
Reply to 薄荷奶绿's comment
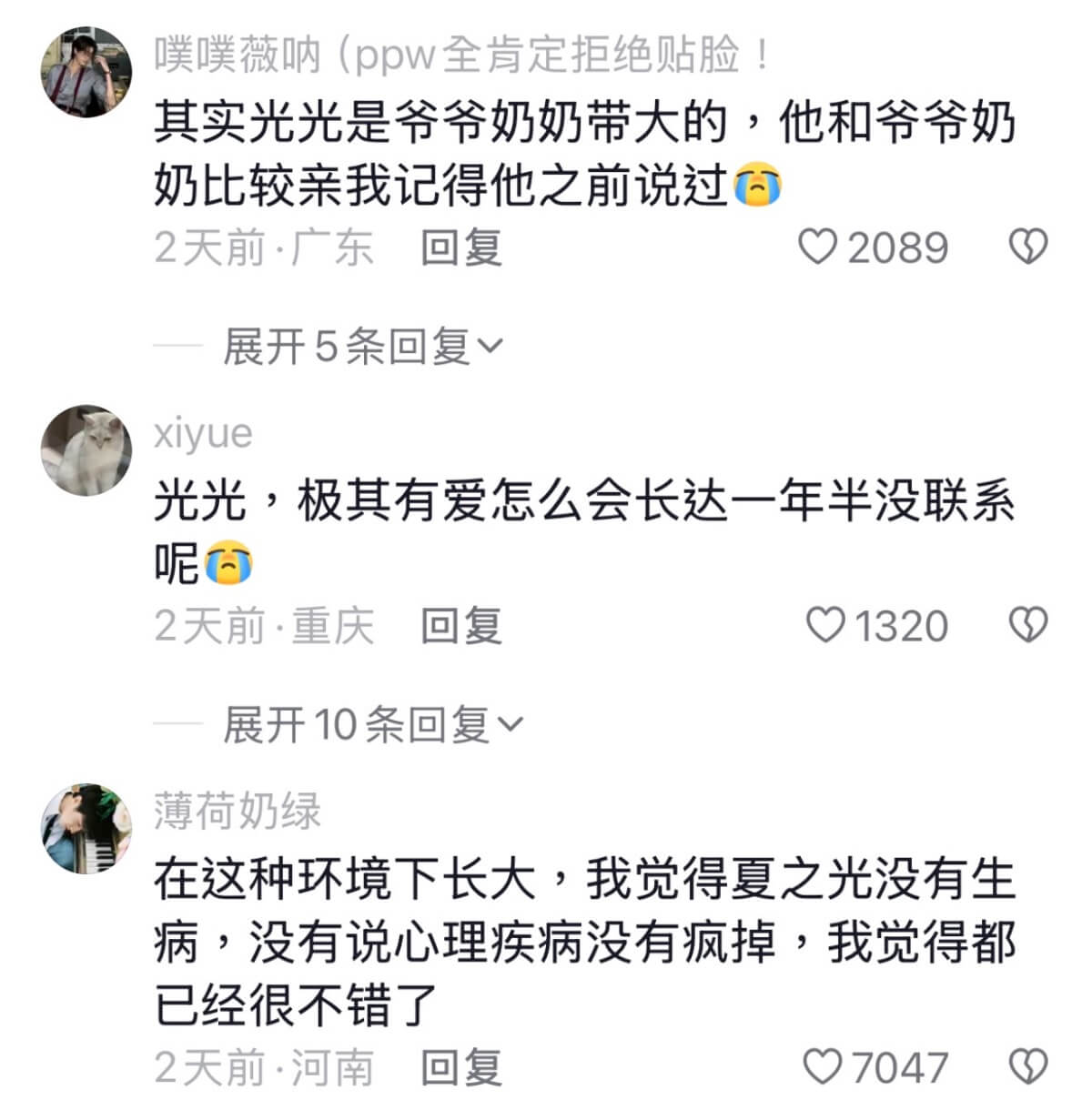pos(461,1067)
